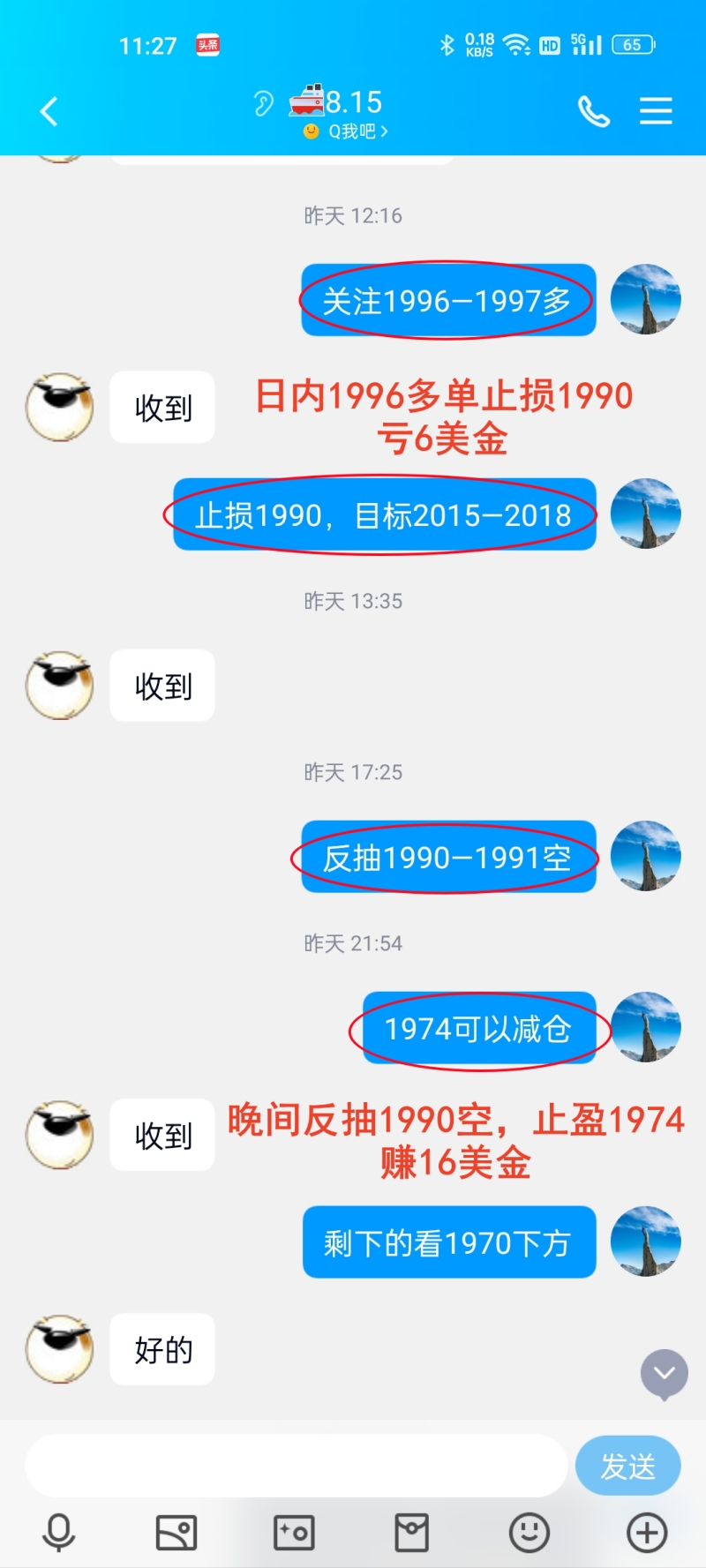Open contact status Q我吧
This screenshot has height=1568, width=706.
click(346, 131)
